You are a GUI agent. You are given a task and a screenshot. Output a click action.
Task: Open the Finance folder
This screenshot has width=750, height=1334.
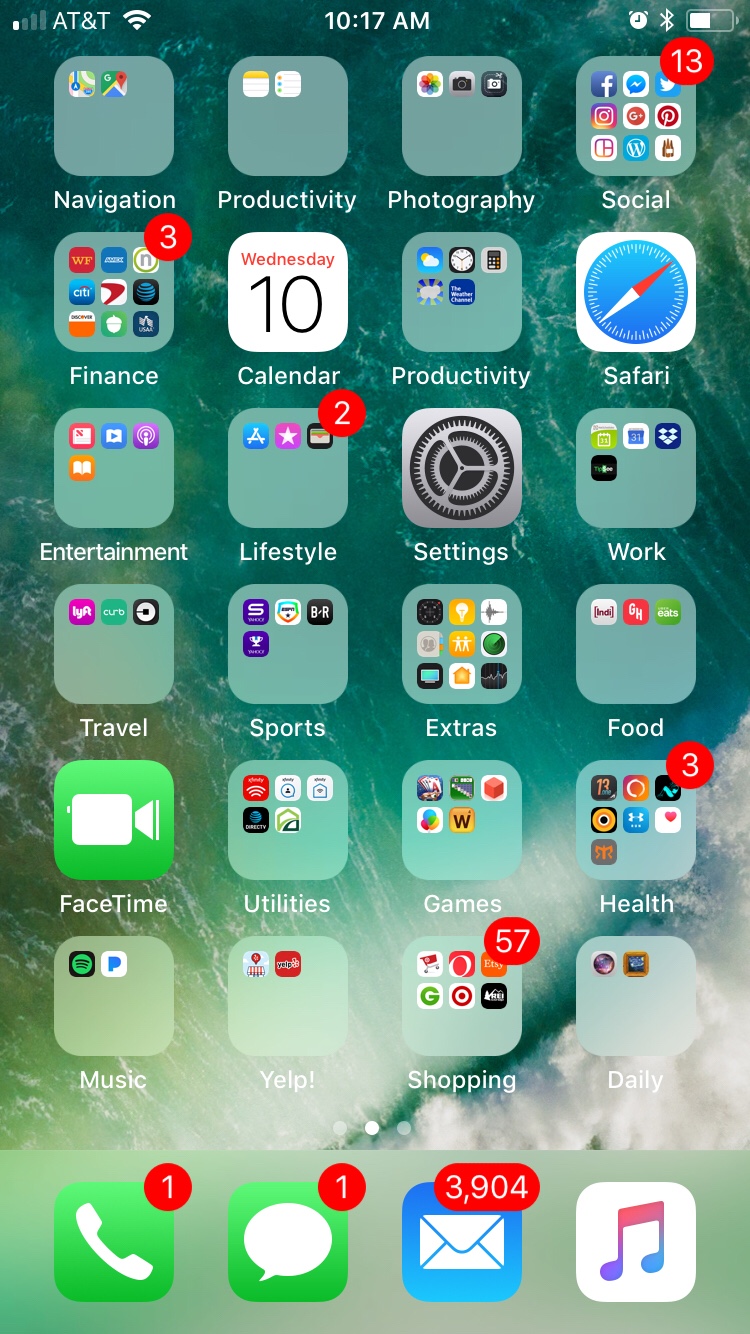coord(114,292)
